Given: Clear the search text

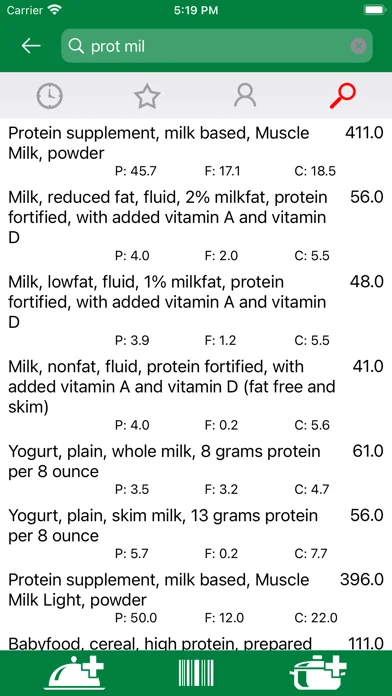Looking at the screenshot, I should [x=358, y=46].
